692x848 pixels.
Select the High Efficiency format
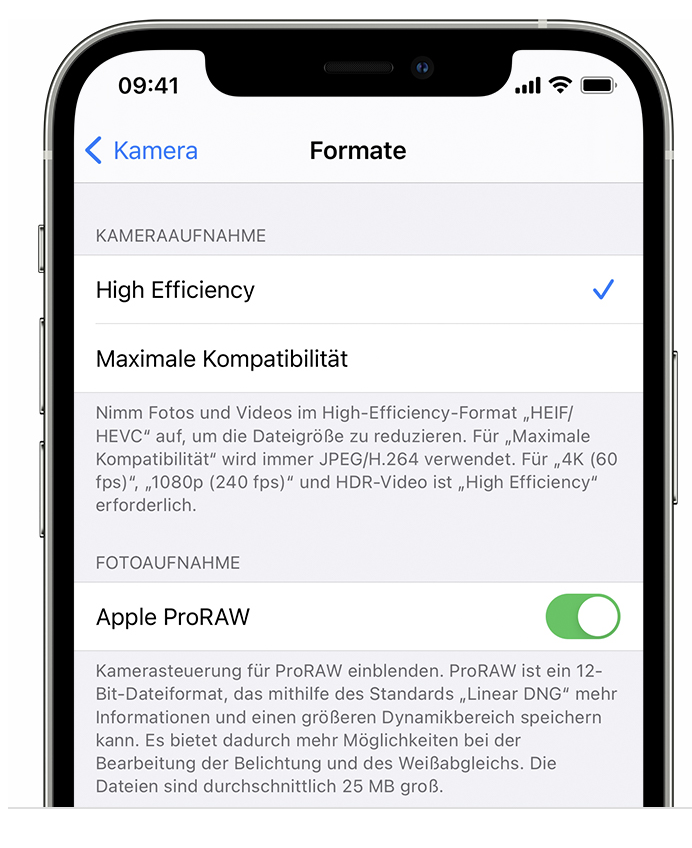pos(358,289)
